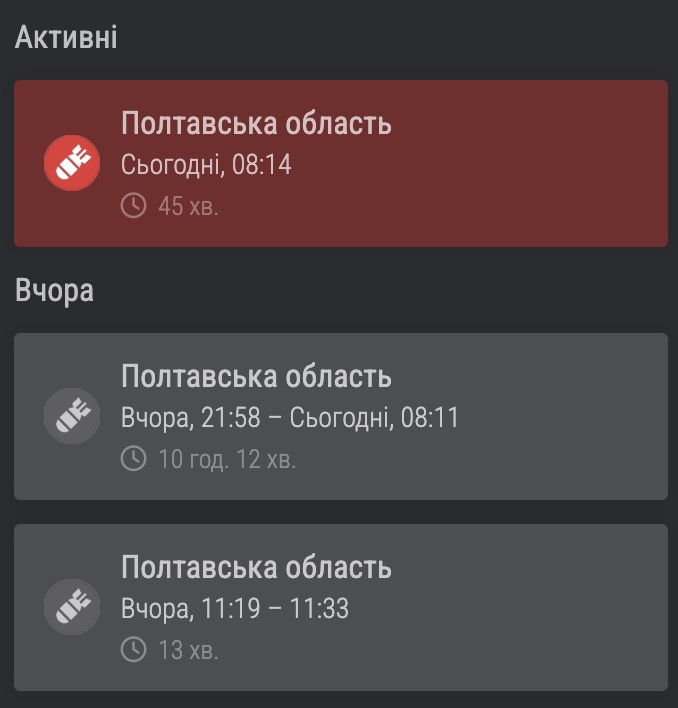
Task: Open yesterday's alert lasting 10 год. 12 хв.
Action: (x=340, y=416)
